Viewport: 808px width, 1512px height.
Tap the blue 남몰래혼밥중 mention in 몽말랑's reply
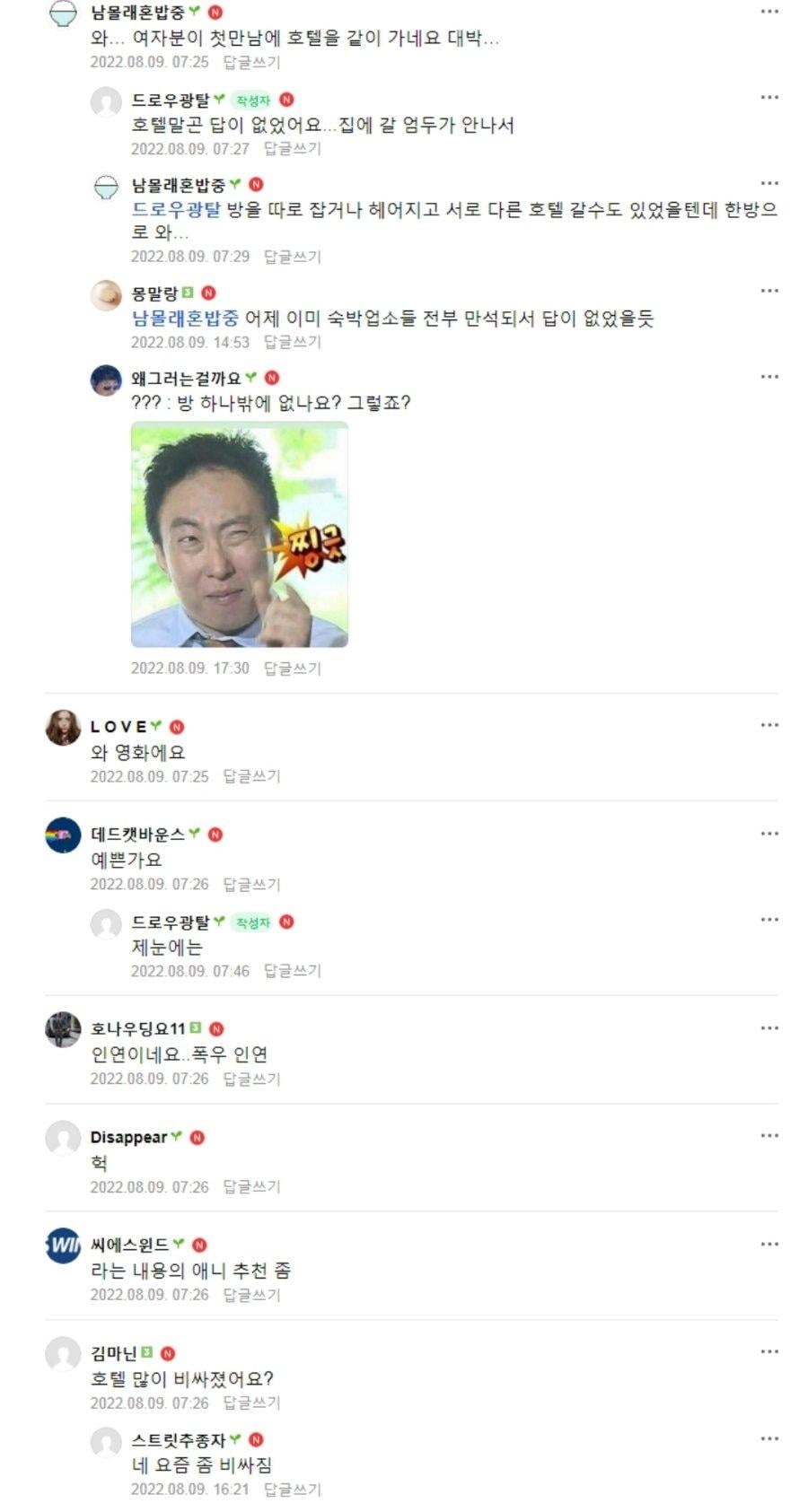pyautogui.click(x=186, y=318)
